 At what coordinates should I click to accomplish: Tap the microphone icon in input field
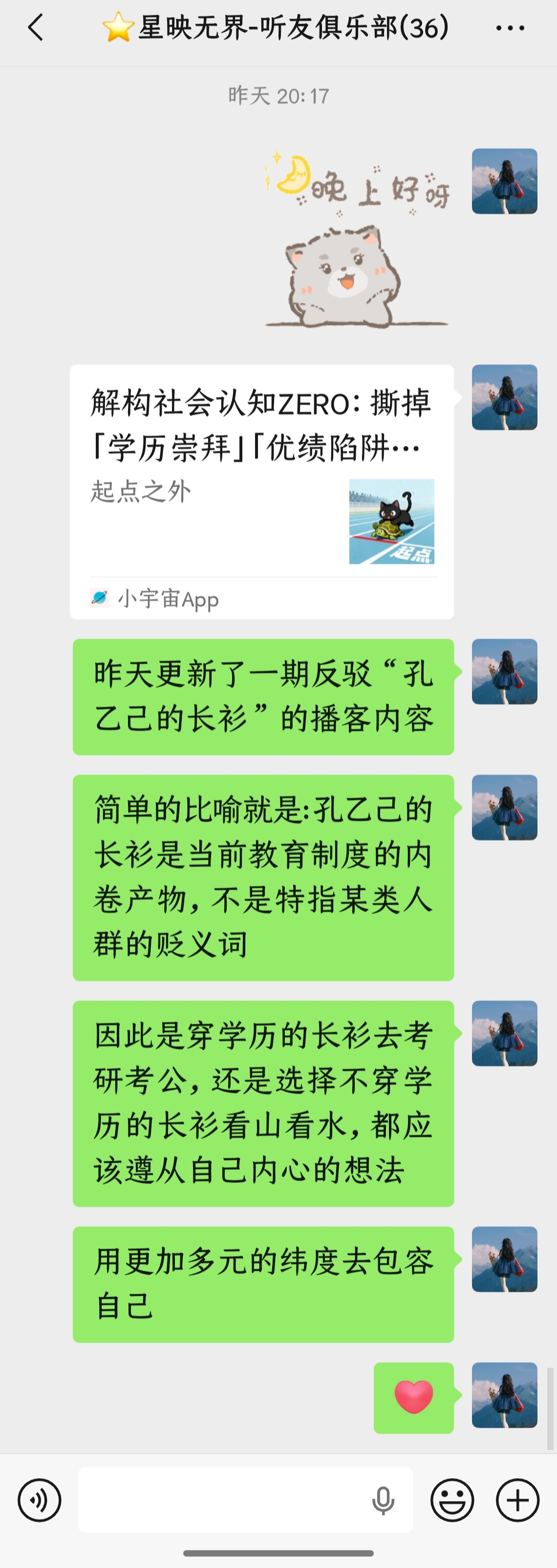(x=383, y=1501)
